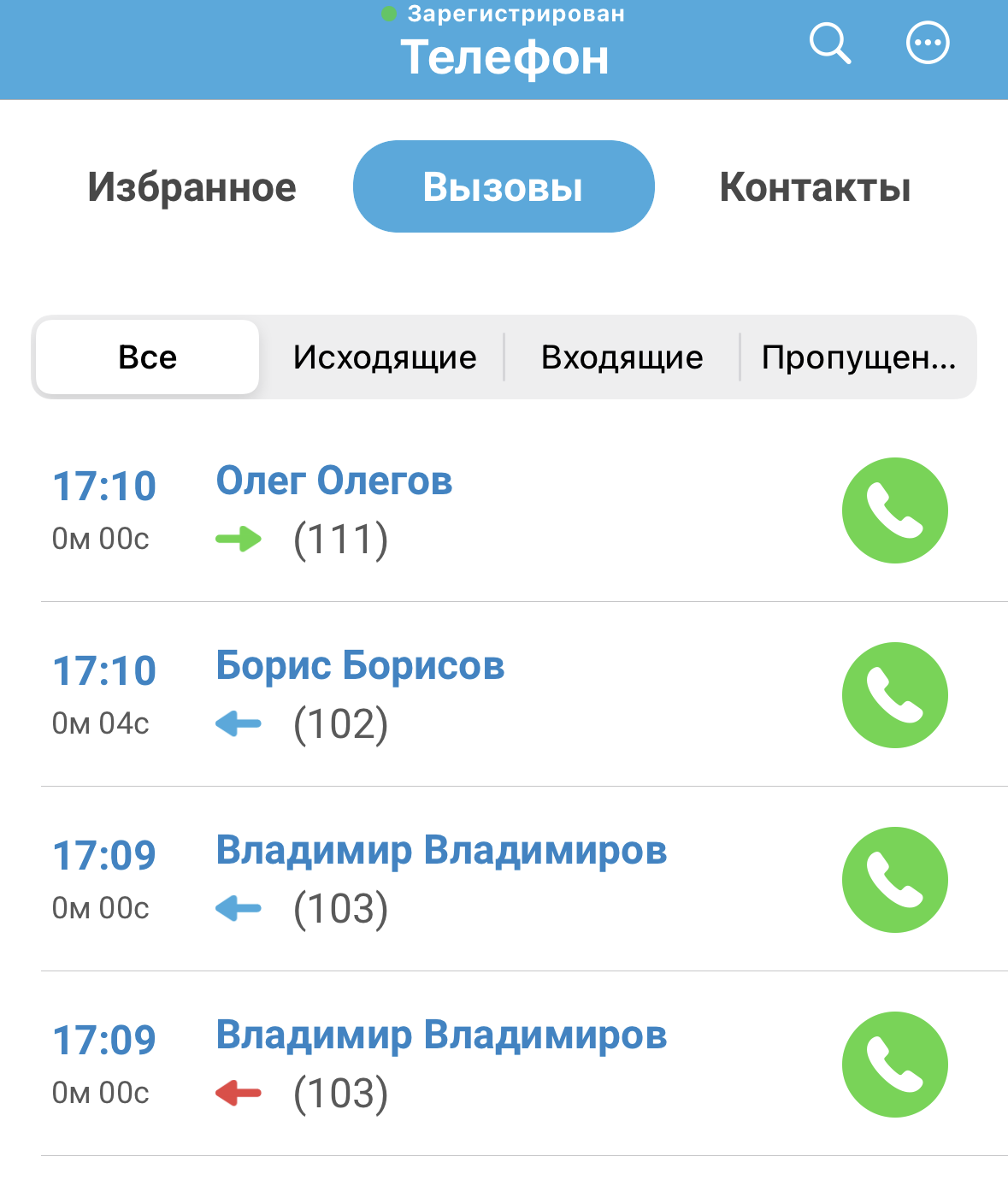This screenshot has height=1180, width=1008.
Task: Open the three-dot more options menu
Action: coord(928,43)
